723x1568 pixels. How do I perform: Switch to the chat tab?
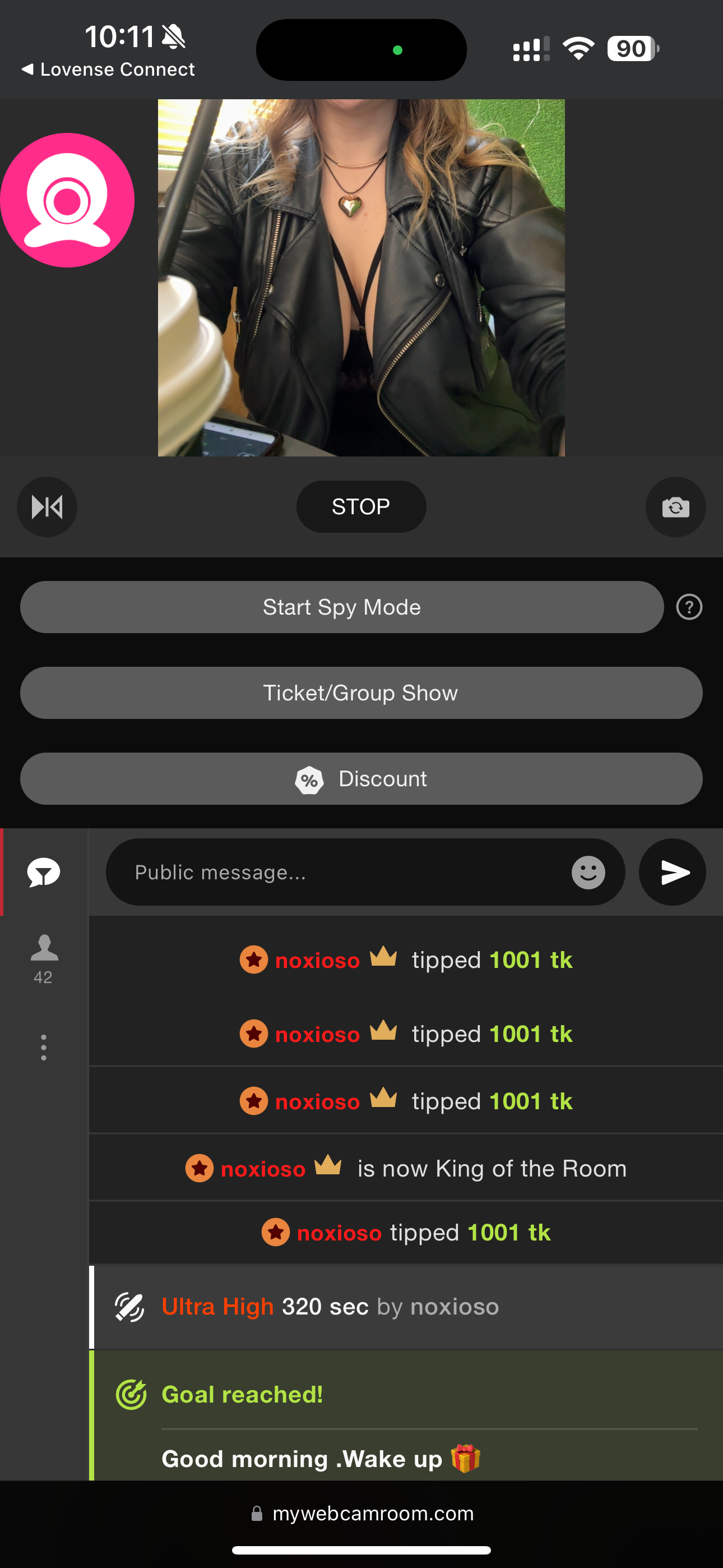pos(44,872)
